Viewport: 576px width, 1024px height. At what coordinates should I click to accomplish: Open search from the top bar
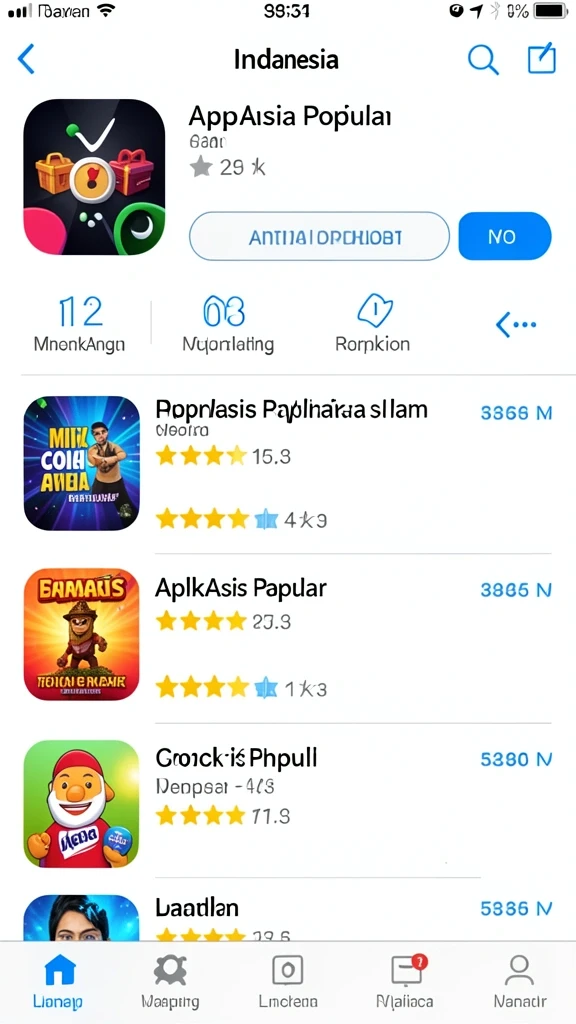[x=483, y=60]
